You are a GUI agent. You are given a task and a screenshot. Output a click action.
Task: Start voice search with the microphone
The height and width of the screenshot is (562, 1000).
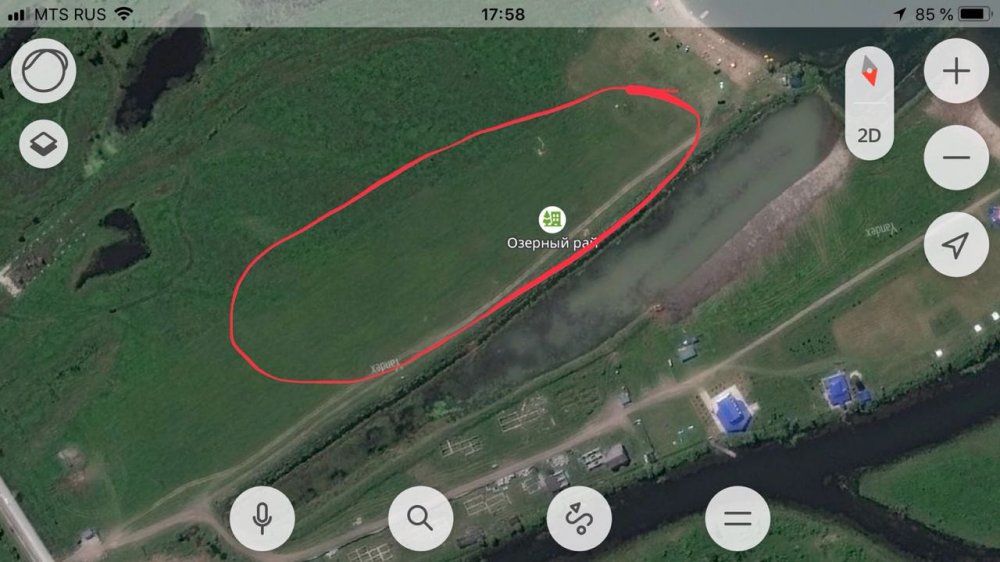262,518
